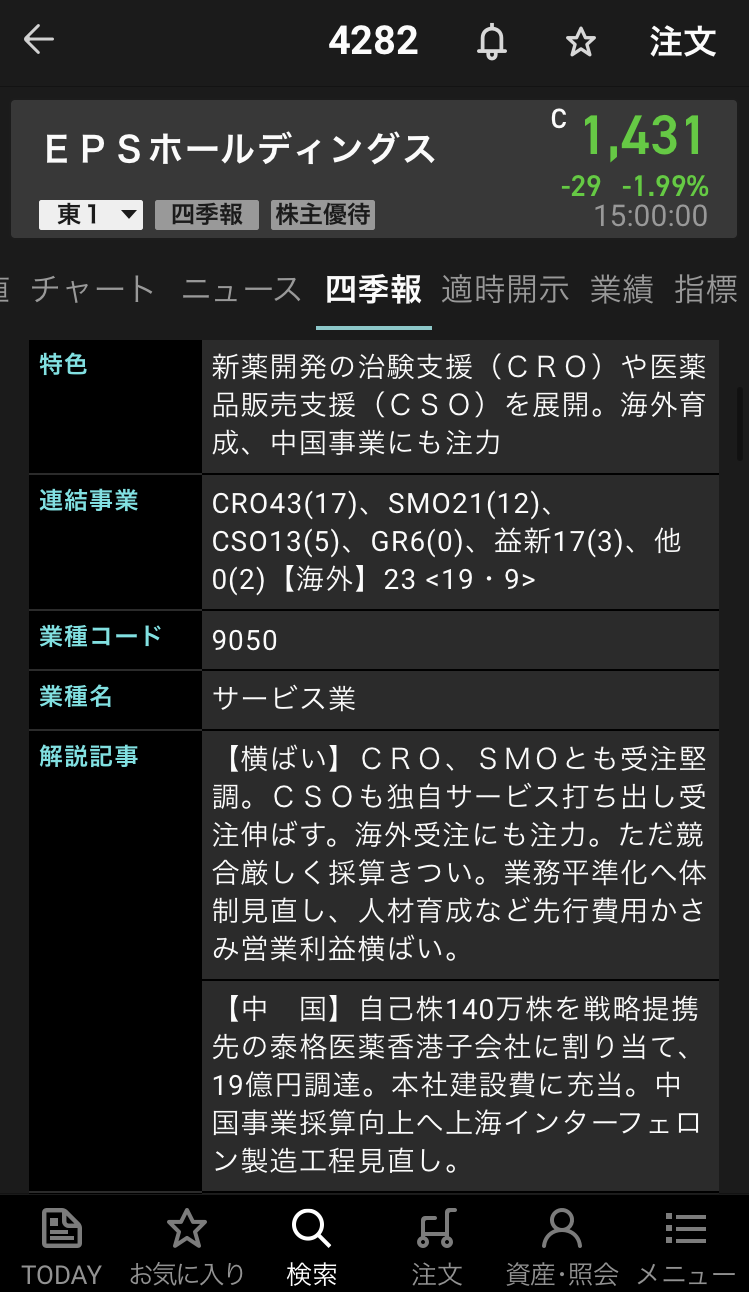Screen dimensions: 749x1292
Task: Open the 東1 market dropdown
Action: click(x=91, y=215)
